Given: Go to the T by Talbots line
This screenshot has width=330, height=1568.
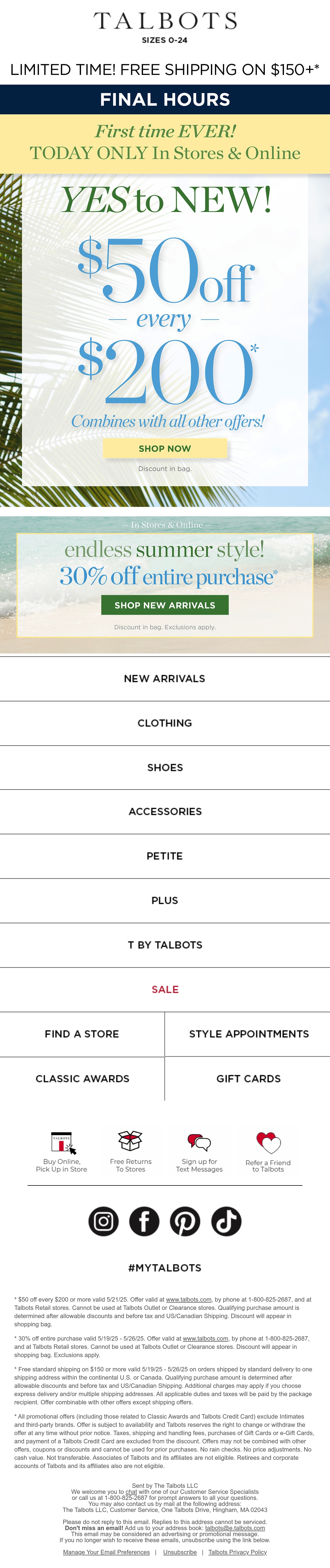Looking at the screenshot, I should coord(165,945).
